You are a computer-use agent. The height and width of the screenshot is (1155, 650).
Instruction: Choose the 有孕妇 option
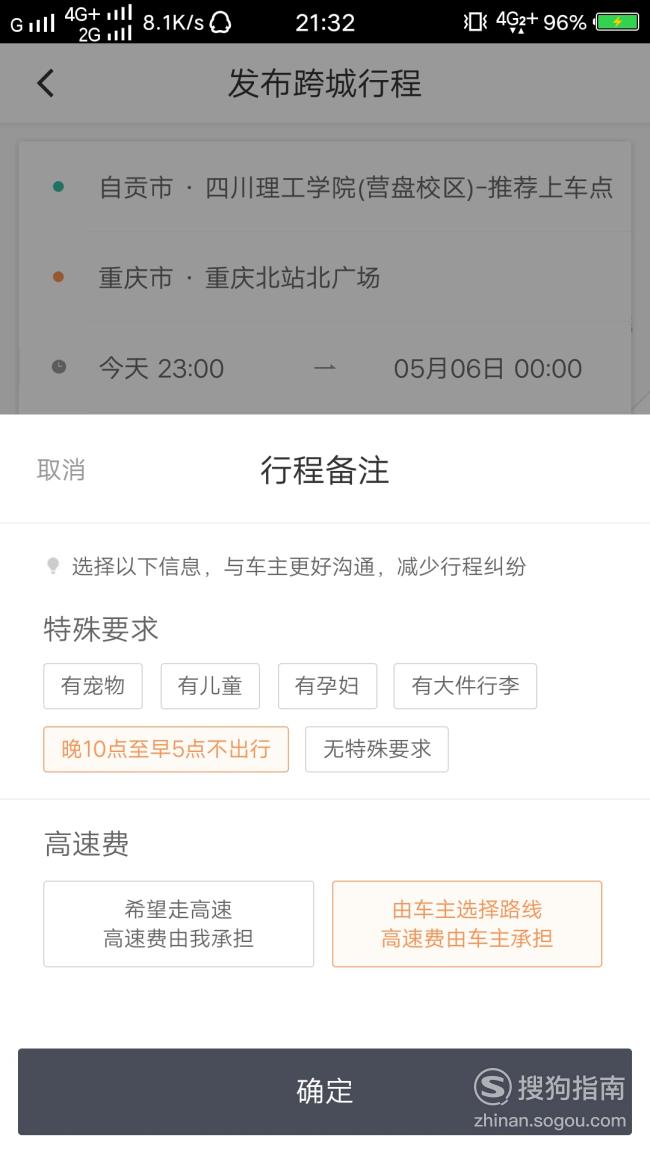[327, 686]
